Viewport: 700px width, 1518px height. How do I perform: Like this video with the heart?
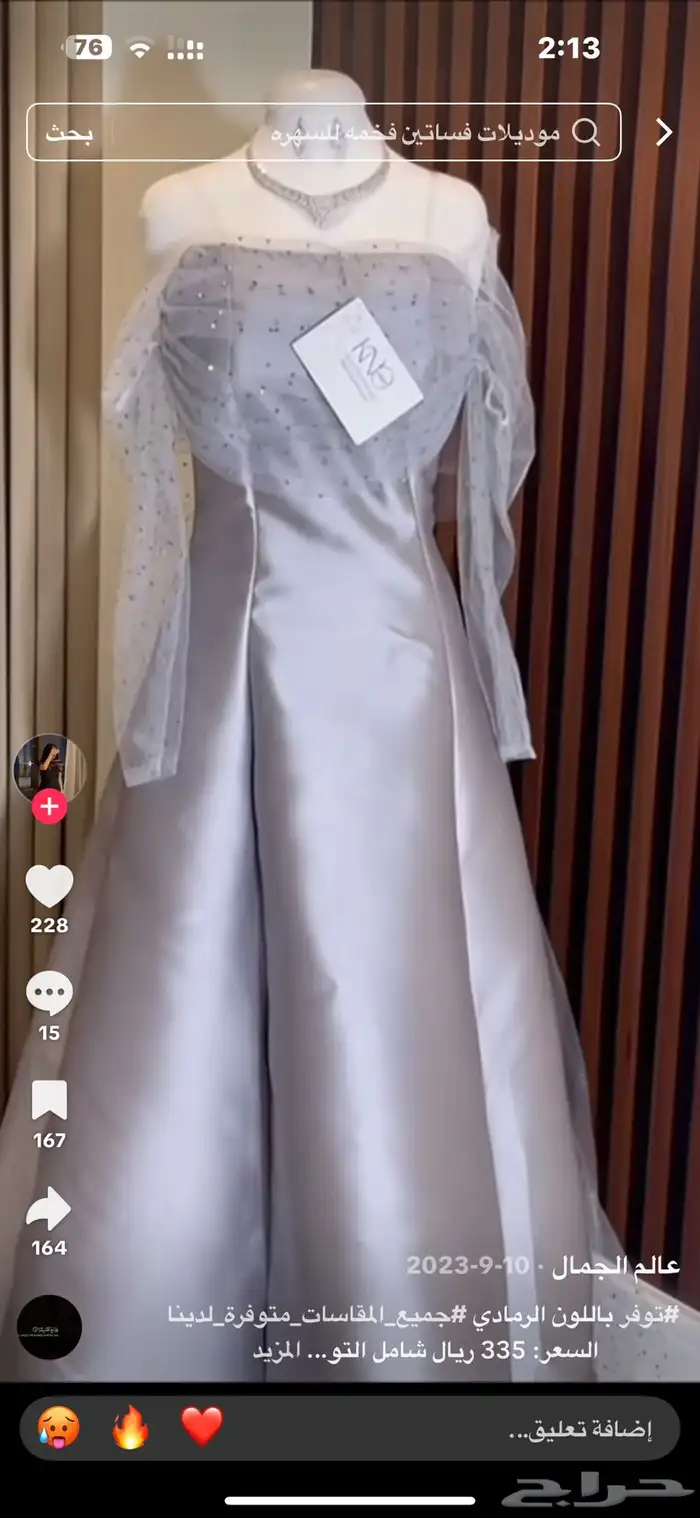click(49, 887)
